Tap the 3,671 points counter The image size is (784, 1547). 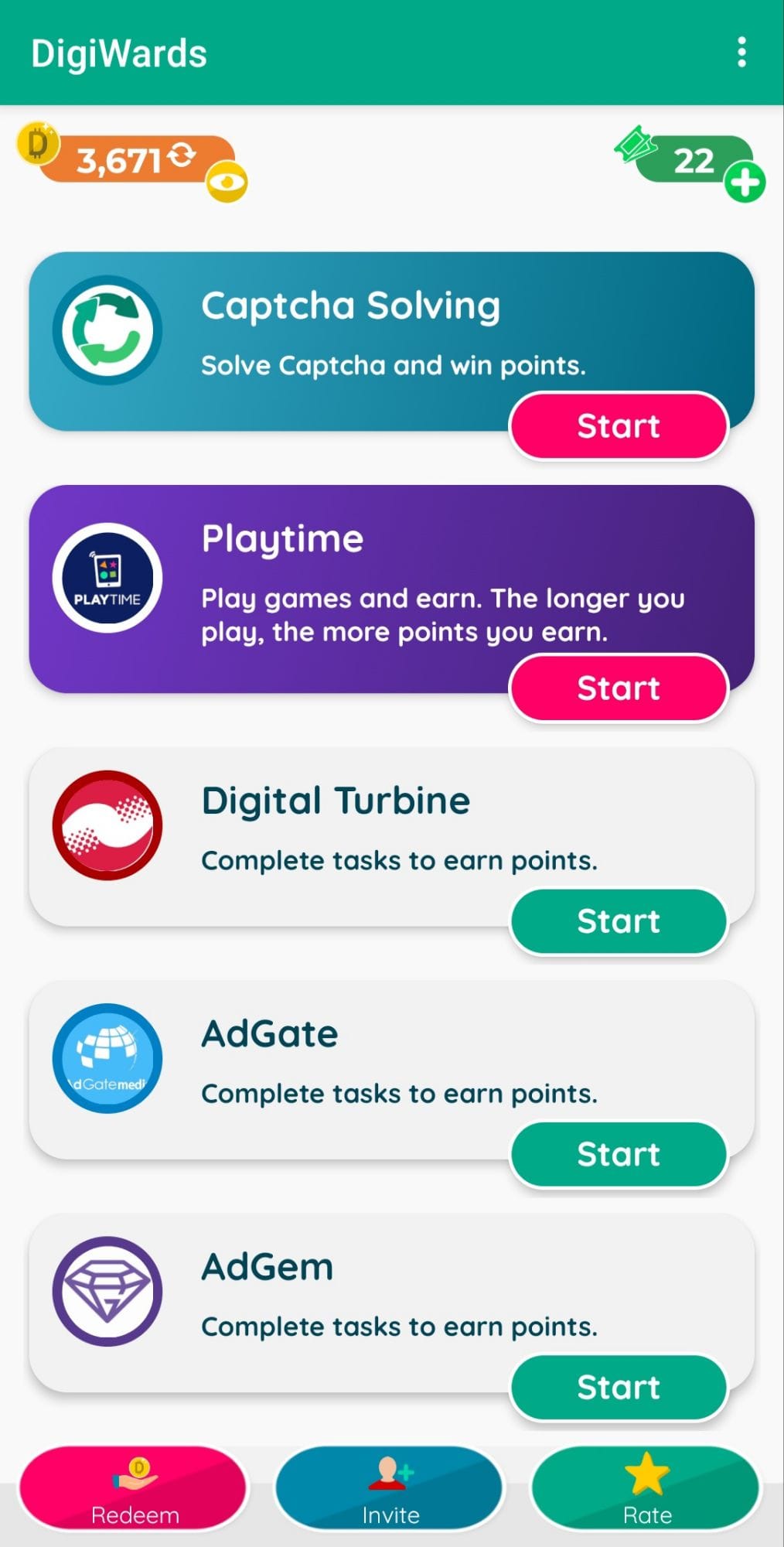tap(120, 160)
